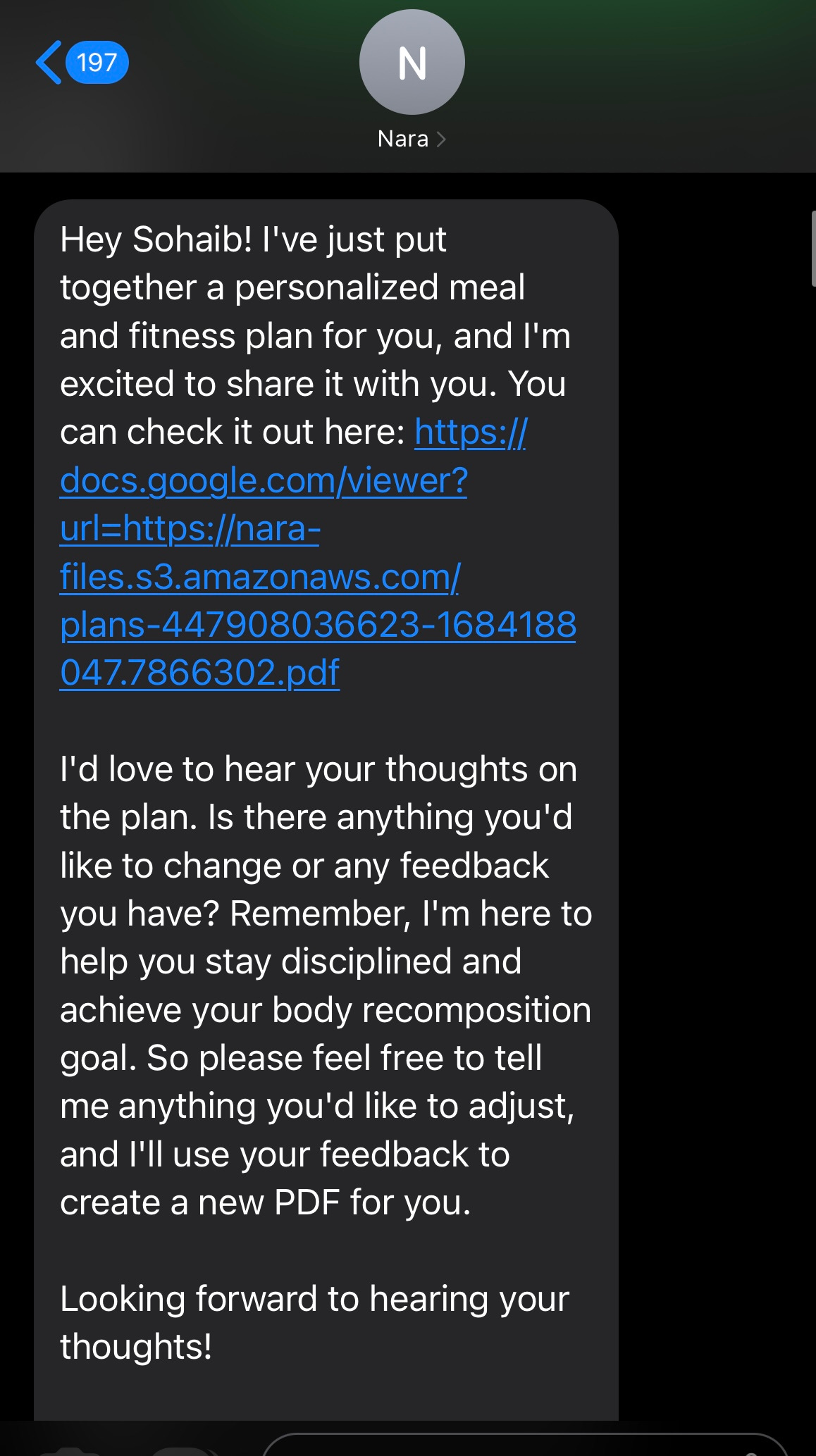Go back to the messages list
This screenshot has width=816, height=1456.
pos(81,63)
